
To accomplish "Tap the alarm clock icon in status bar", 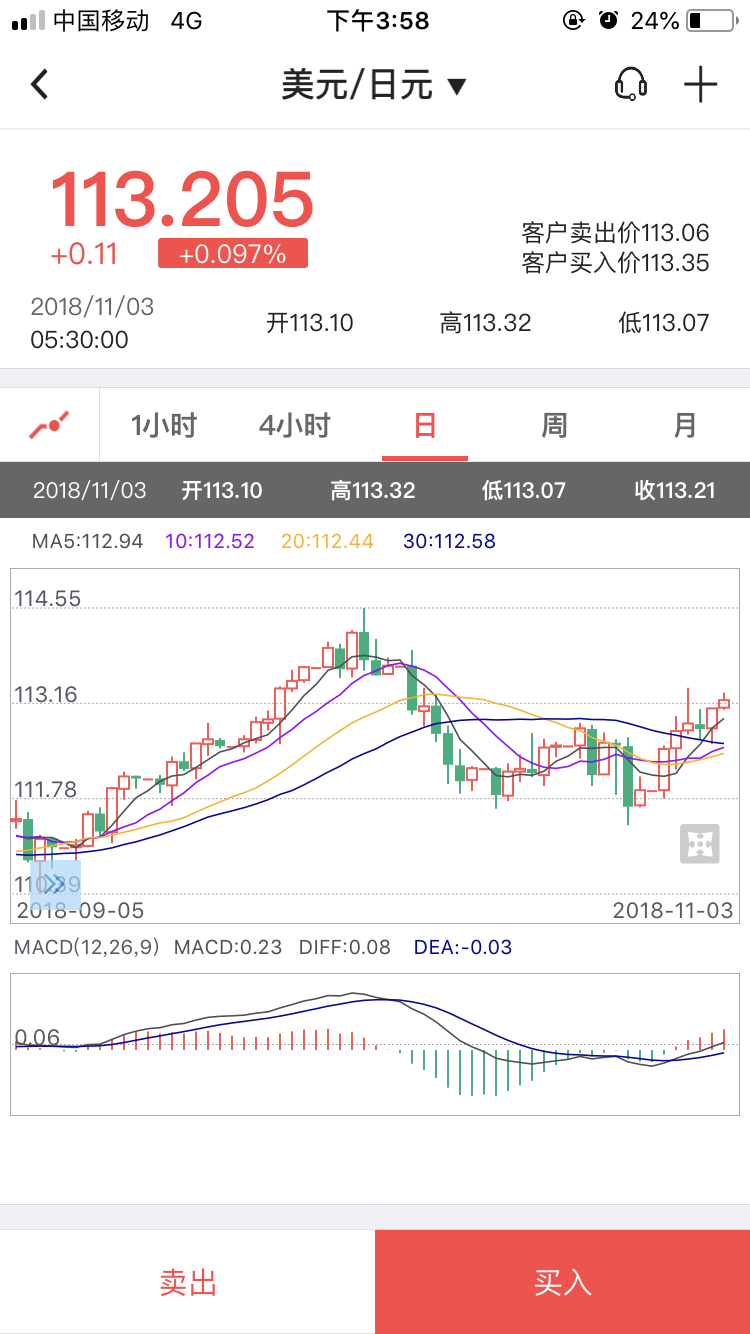I will (608, 19).
